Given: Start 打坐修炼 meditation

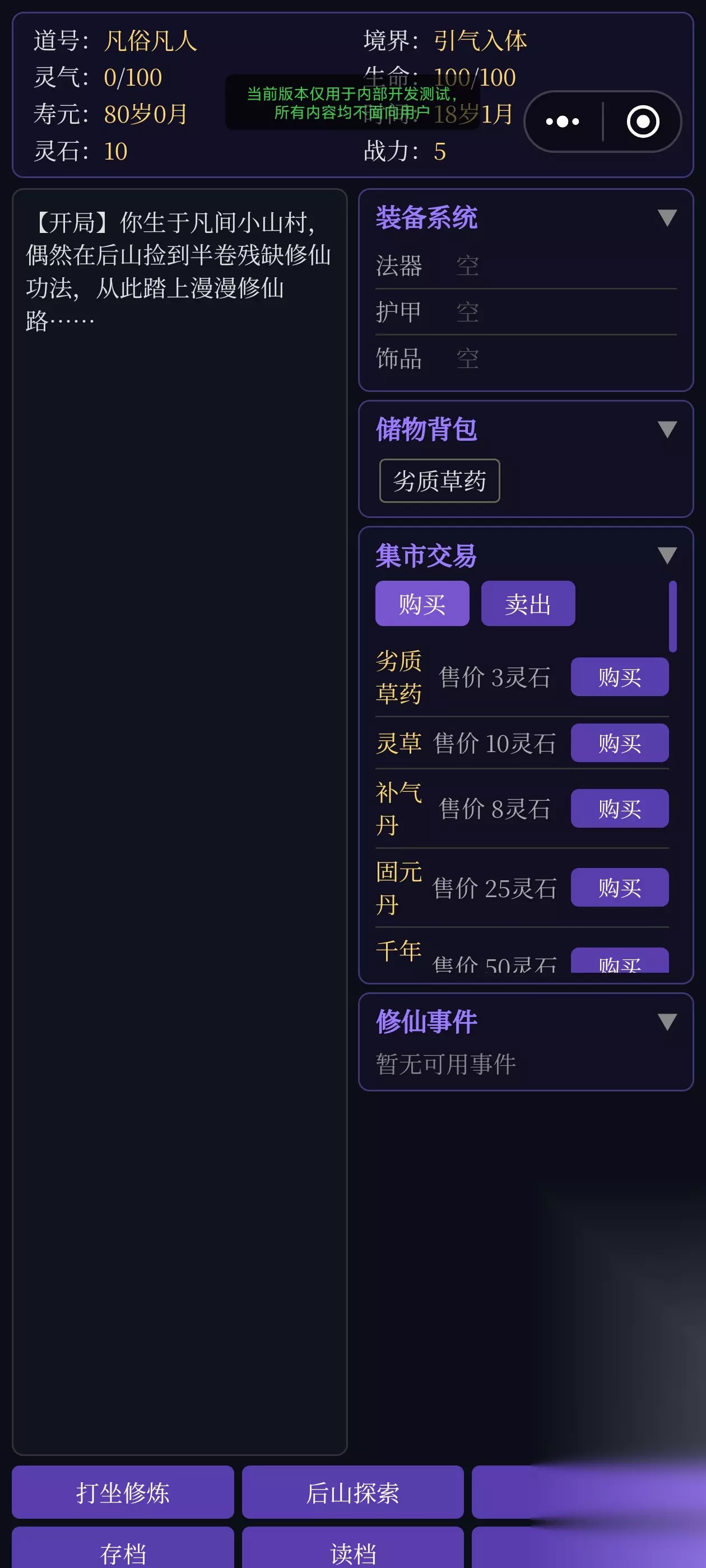Looking at the screenshot, I should [x=123, y=1492].
